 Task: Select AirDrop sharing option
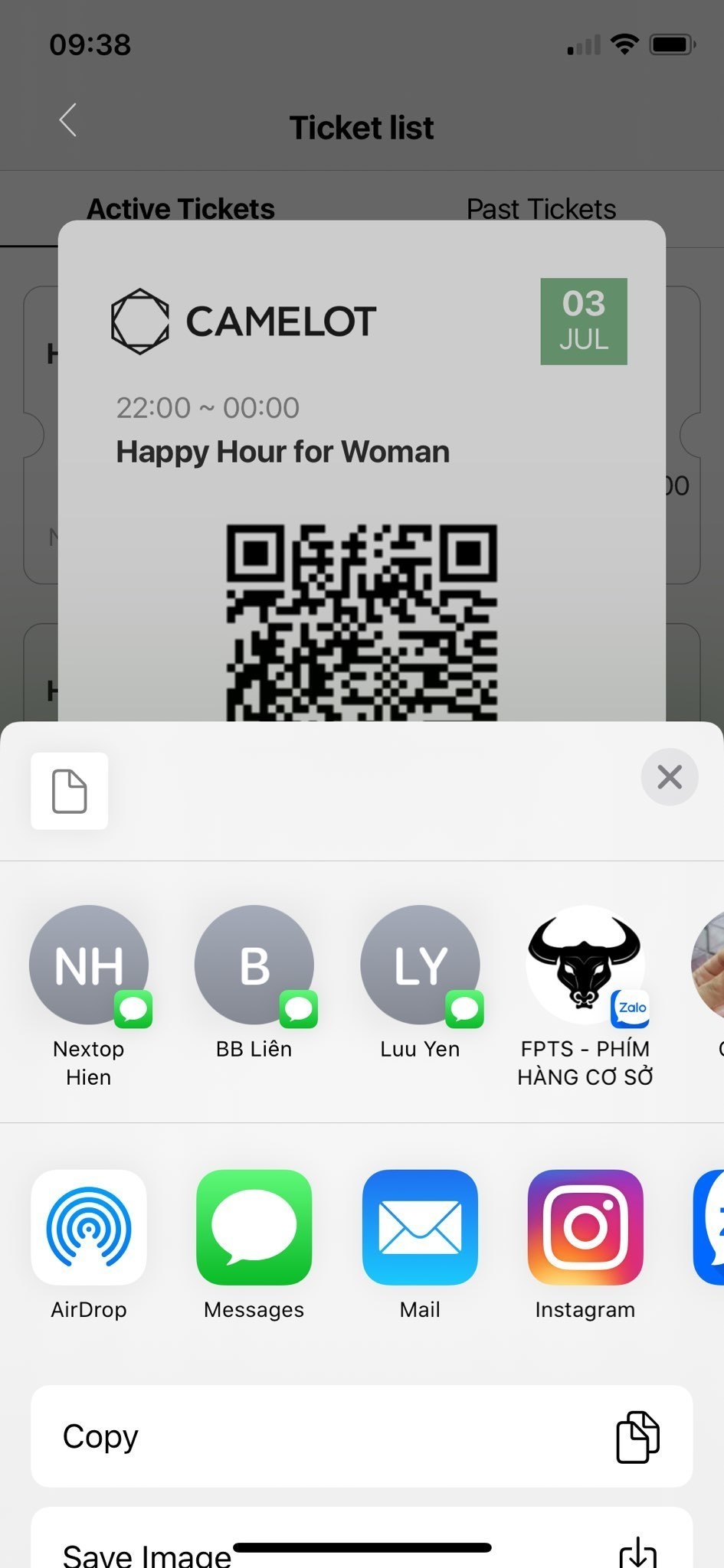point(89,1227)
